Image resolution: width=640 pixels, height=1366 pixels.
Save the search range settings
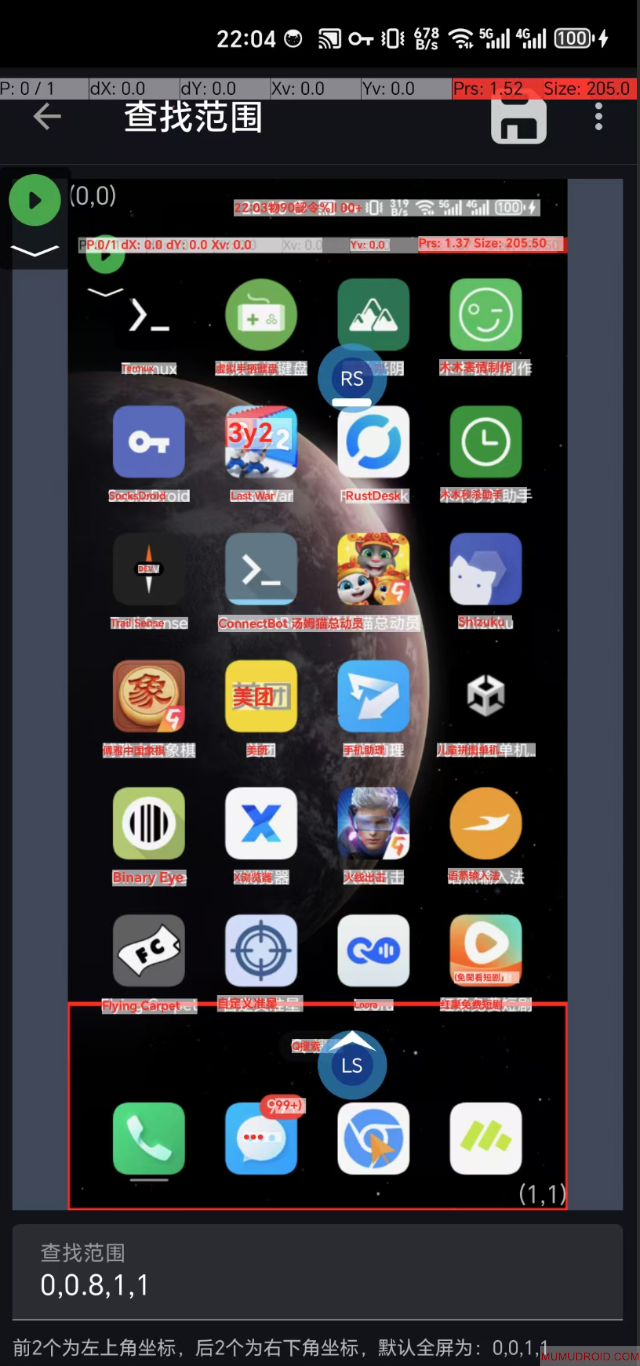click(x=519, y=120)
